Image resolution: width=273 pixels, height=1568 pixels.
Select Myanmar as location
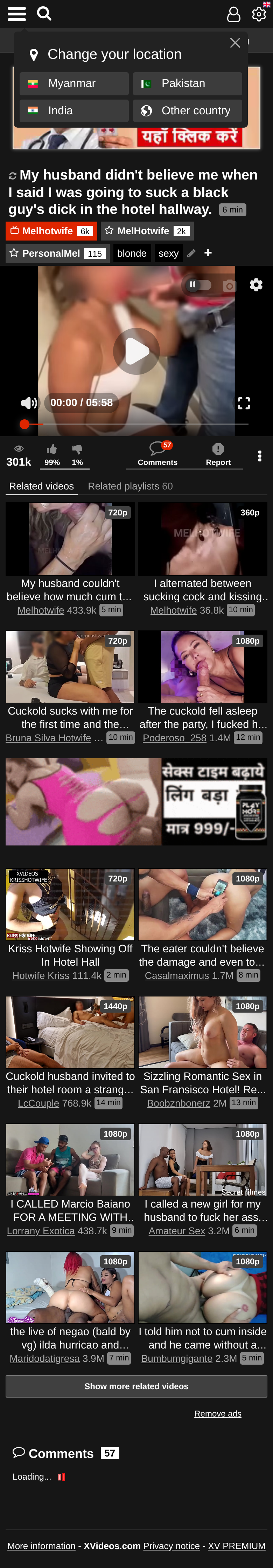tap(73, 83)
